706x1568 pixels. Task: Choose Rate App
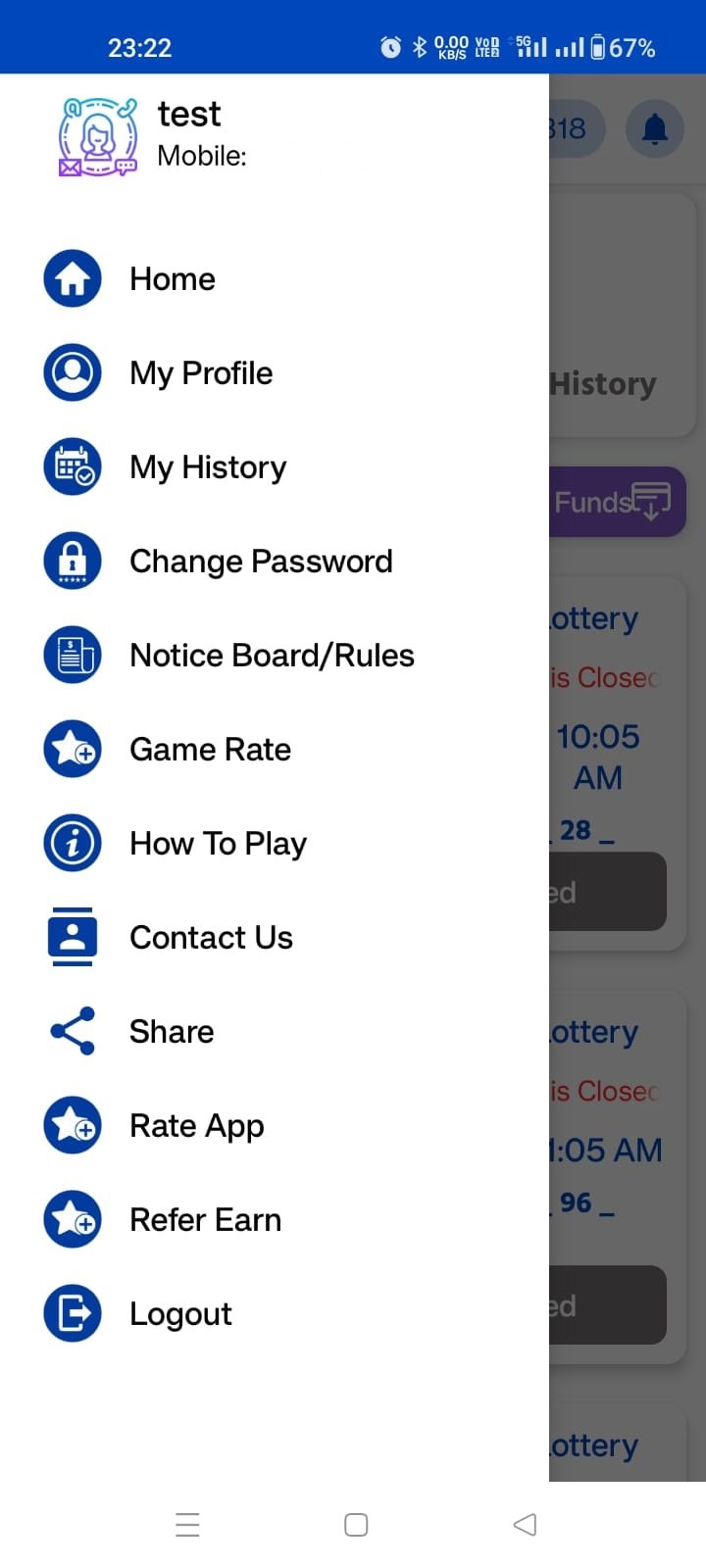[x=196, y=1126]
